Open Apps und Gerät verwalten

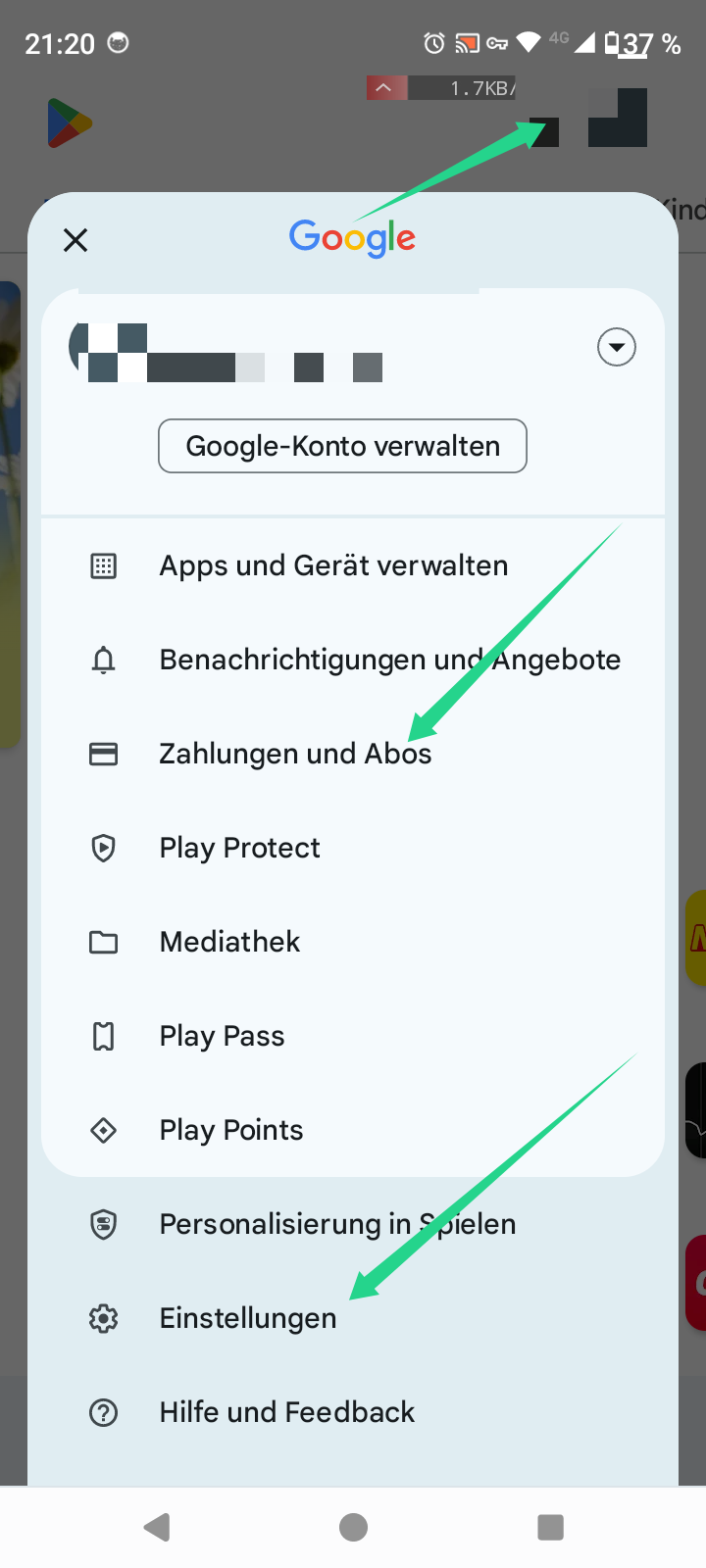click(353, 565)
